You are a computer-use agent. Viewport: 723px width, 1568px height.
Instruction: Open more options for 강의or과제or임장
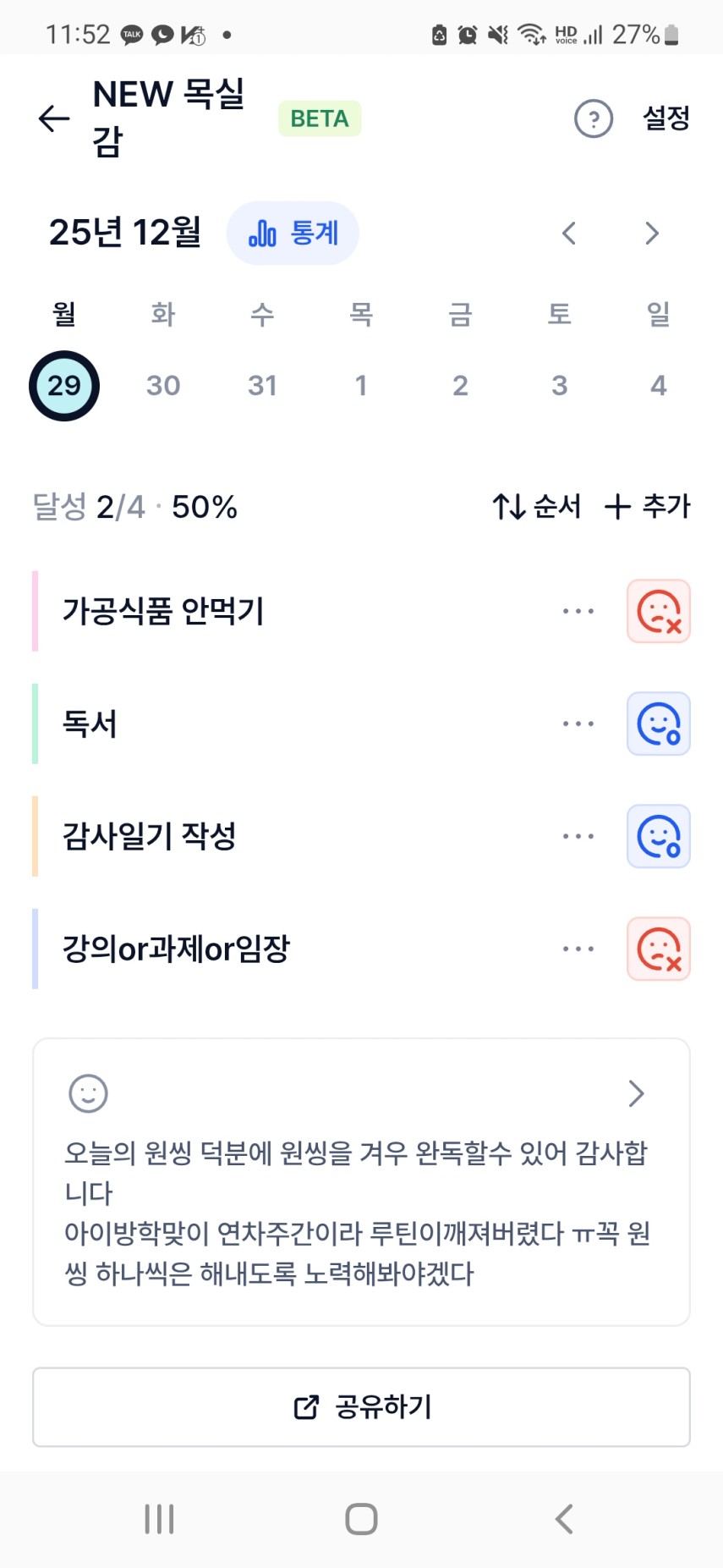pyautogui.click(x=578, y=949)
